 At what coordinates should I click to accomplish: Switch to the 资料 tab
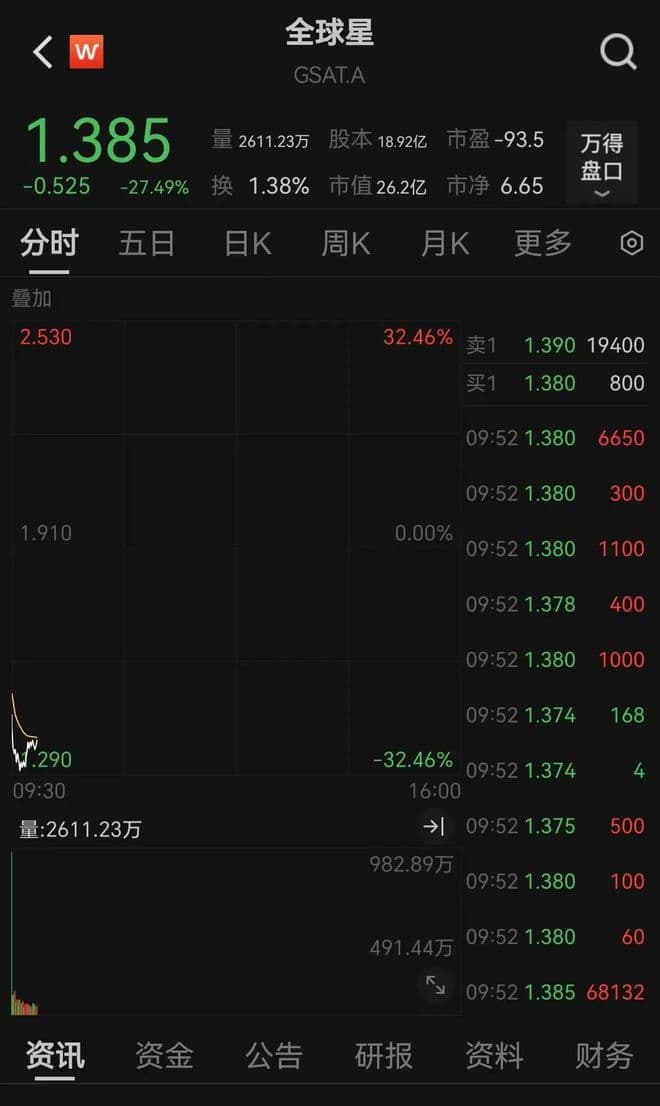click(x=494, y=1055)
